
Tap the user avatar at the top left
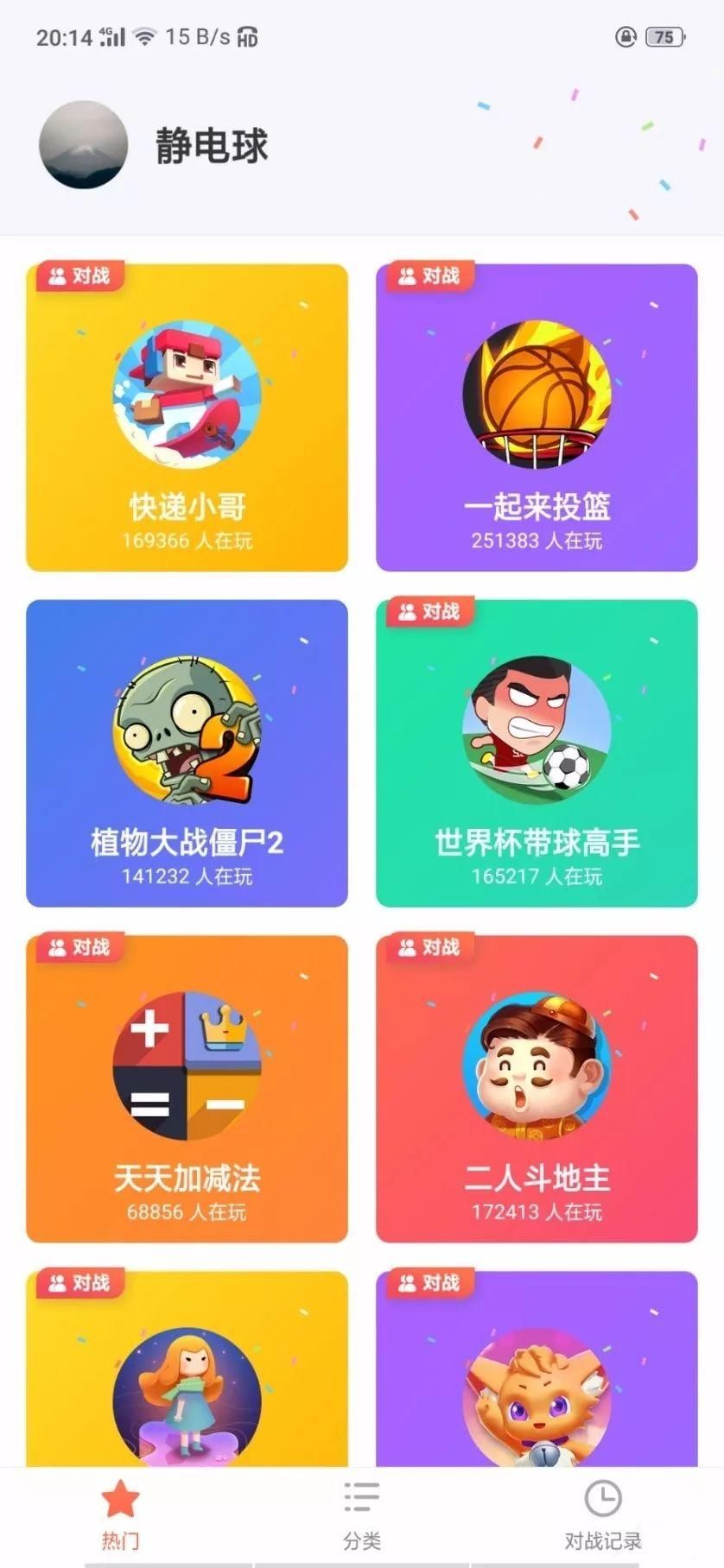coord(82,145)
